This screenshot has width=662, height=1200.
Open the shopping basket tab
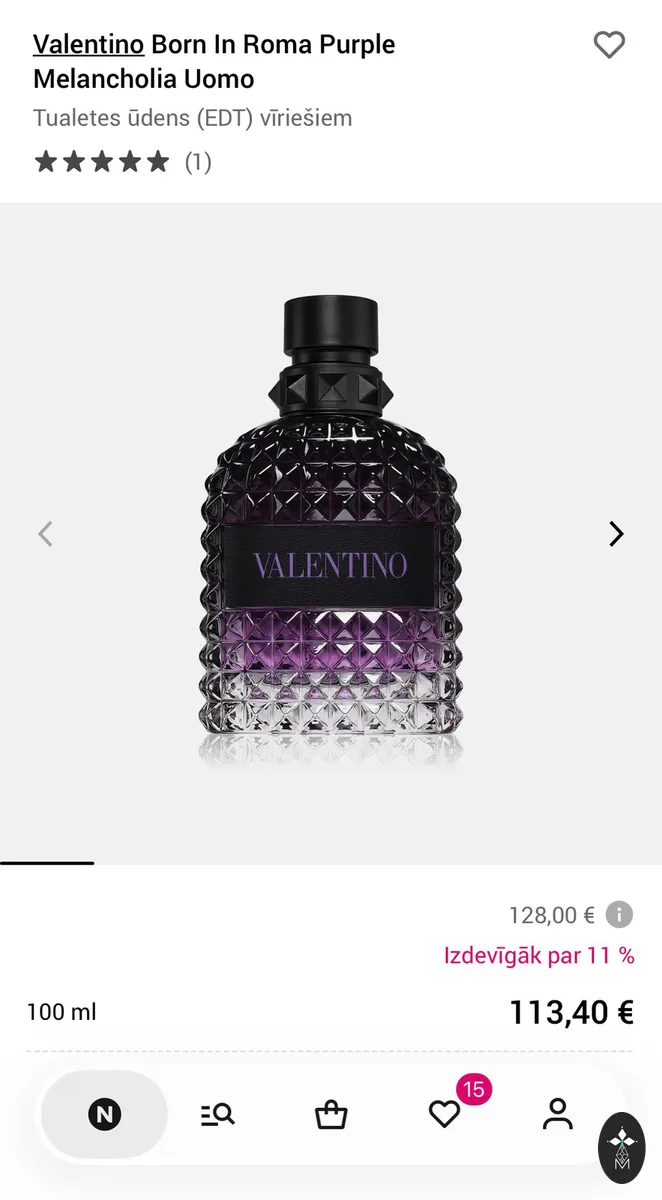point(331,1114)
